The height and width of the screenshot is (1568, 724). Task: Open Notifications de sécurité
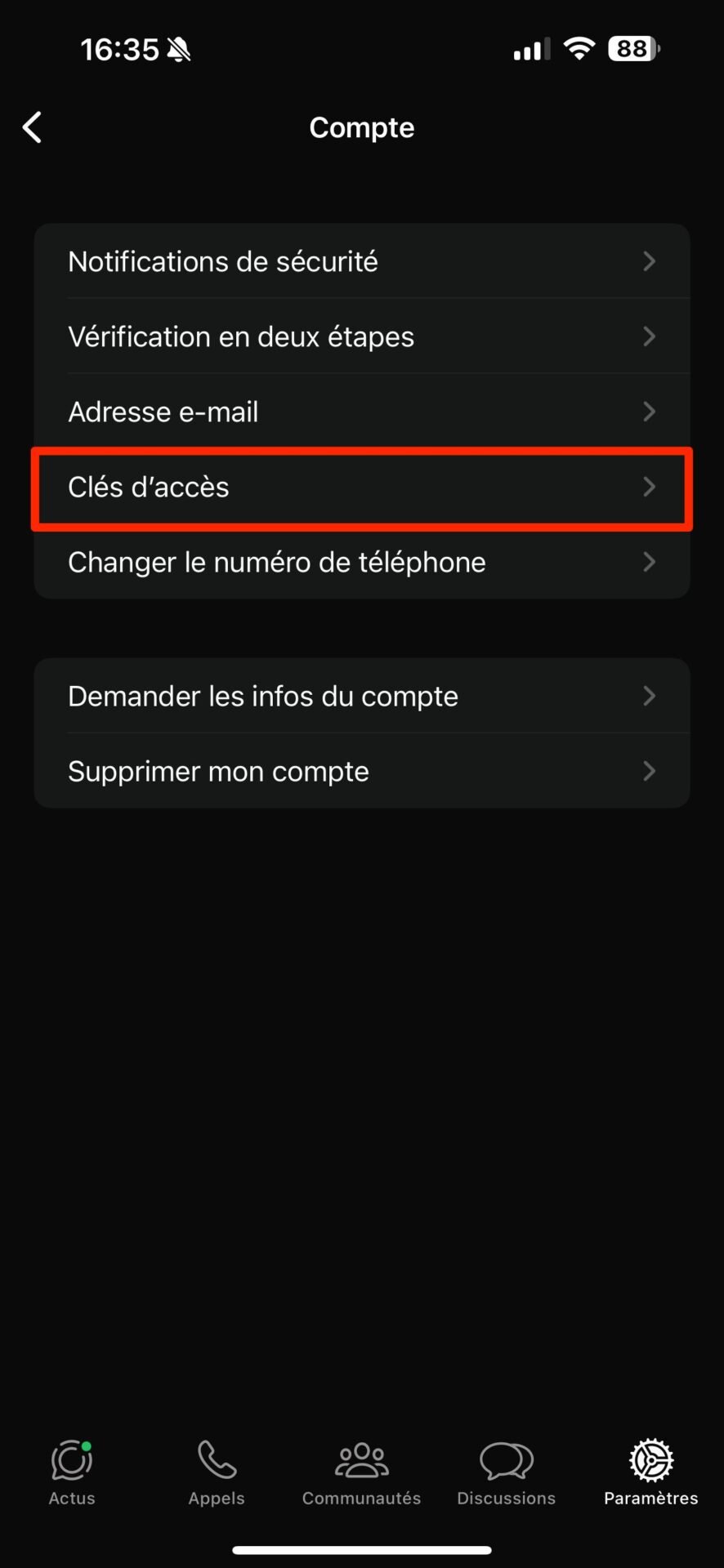(362, 261)
